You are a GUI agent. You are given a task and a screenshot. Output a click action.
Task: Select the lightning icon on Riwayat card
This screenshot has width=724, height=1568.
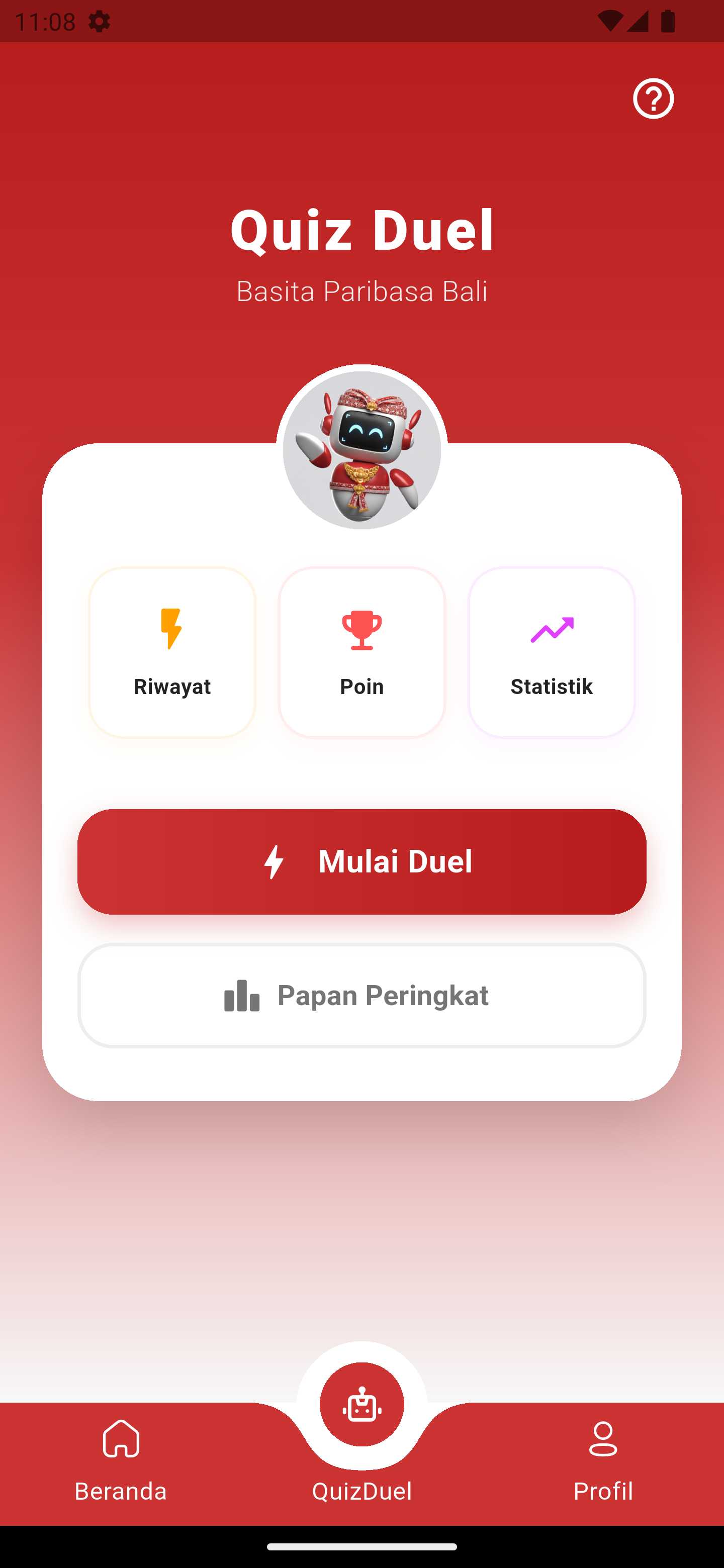coord(172,629)
